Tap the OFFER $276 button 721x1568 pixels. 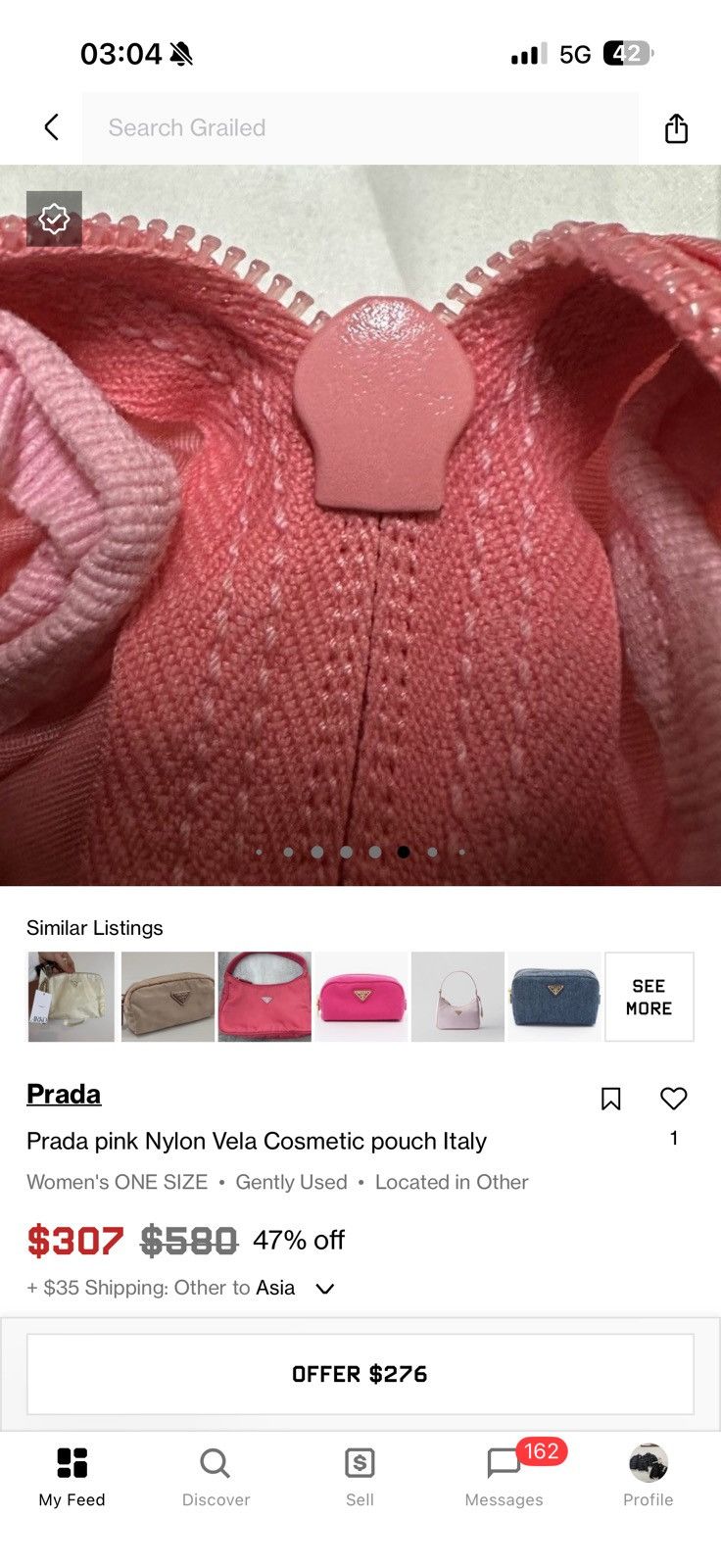pyautogui.click(x=360, y=1374)
